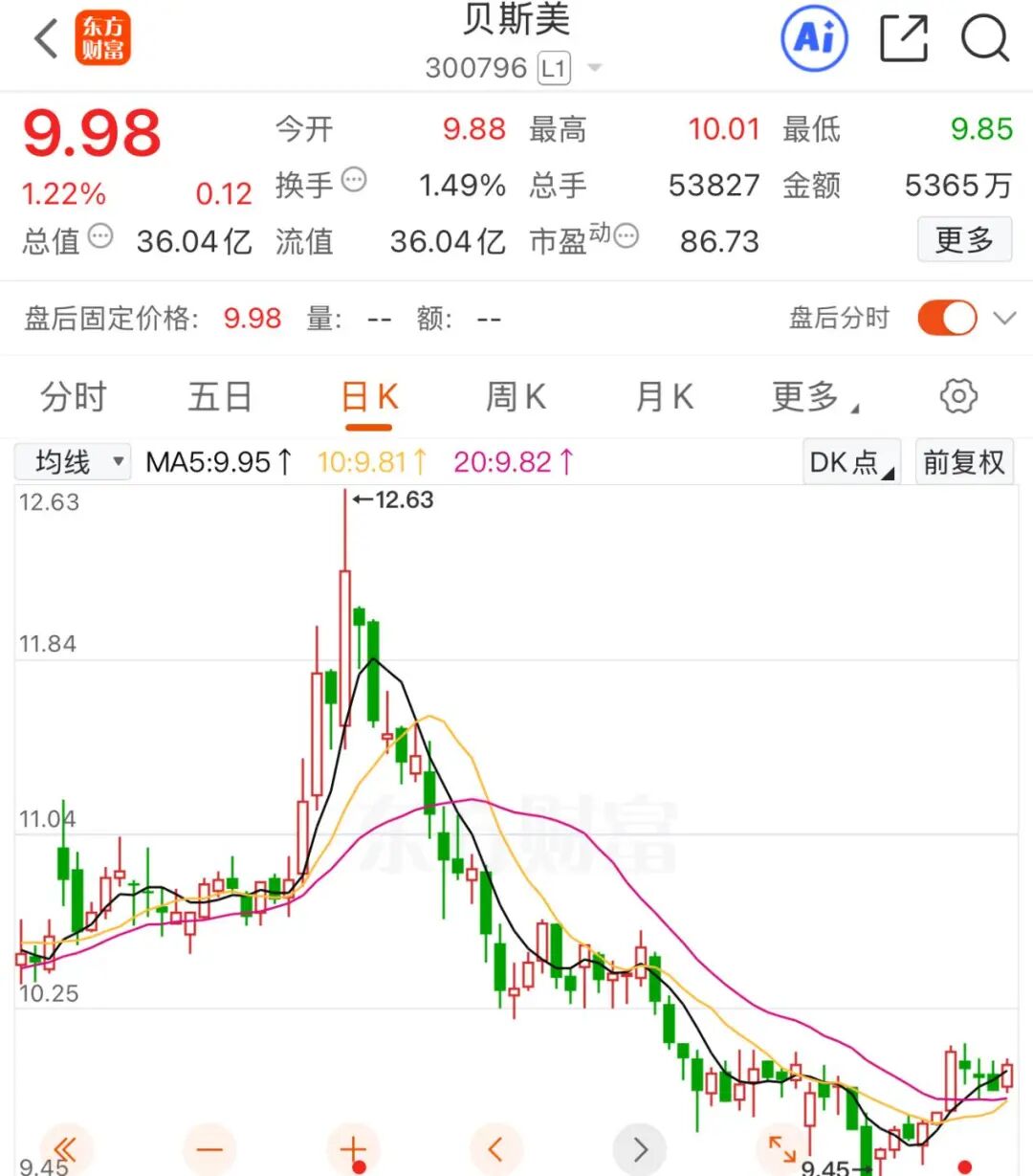Image resolution: width=1033 pixels, height=1176 pixels.
Task: Zoom in the K-line chart with plus
Action: 353,1148
